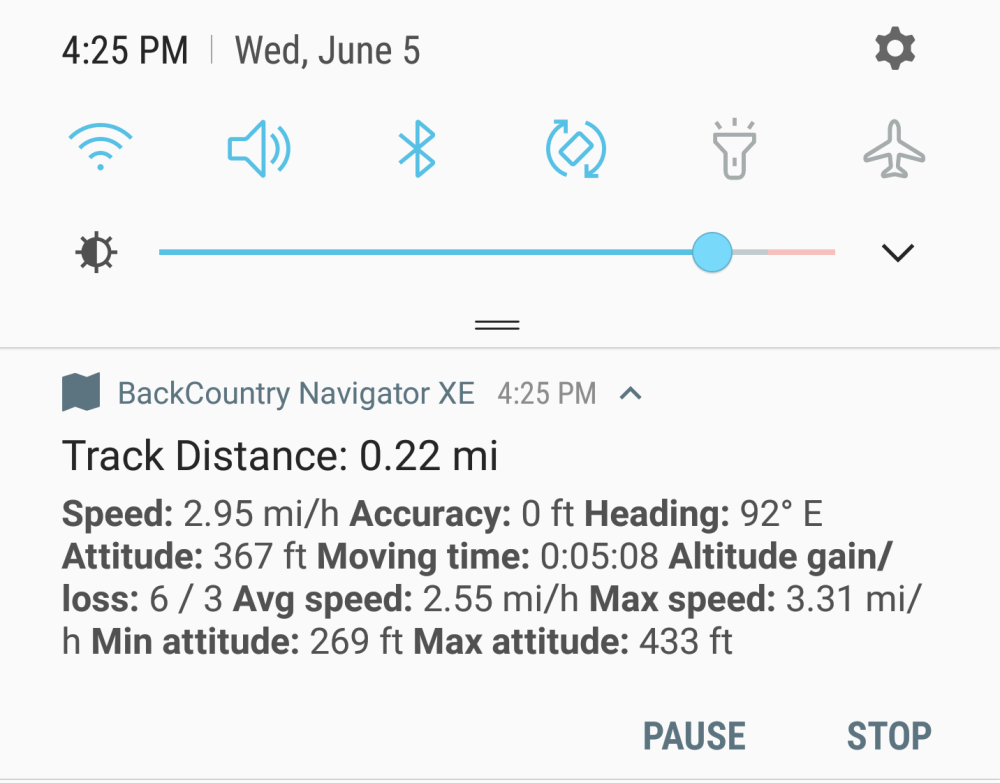Toggle Wi-Fi off
Image resolution: width=1000 pixels, height=783 pixels.
tap(100, 150)
